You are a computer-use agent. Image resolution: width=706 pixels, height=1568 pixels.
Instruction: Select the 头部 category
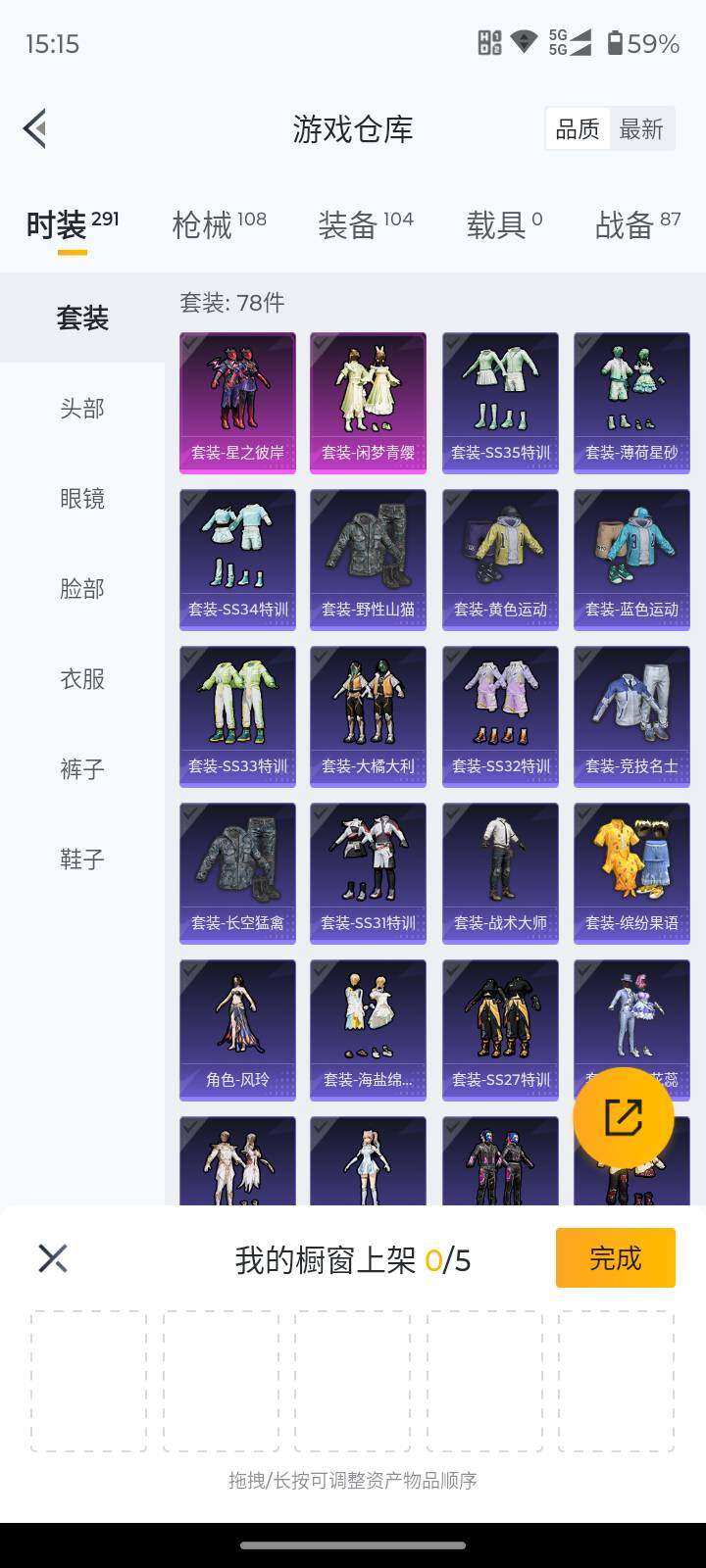pos(81,409)
